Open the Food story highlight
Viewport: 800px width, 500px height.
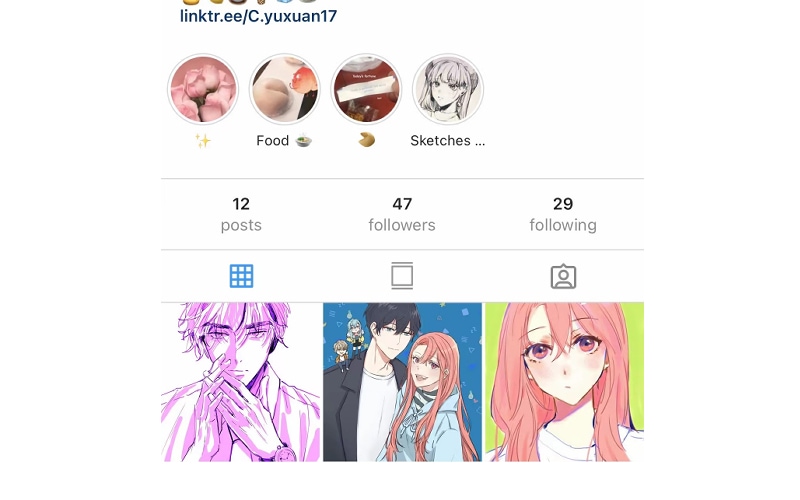click(x=284, y=89)
